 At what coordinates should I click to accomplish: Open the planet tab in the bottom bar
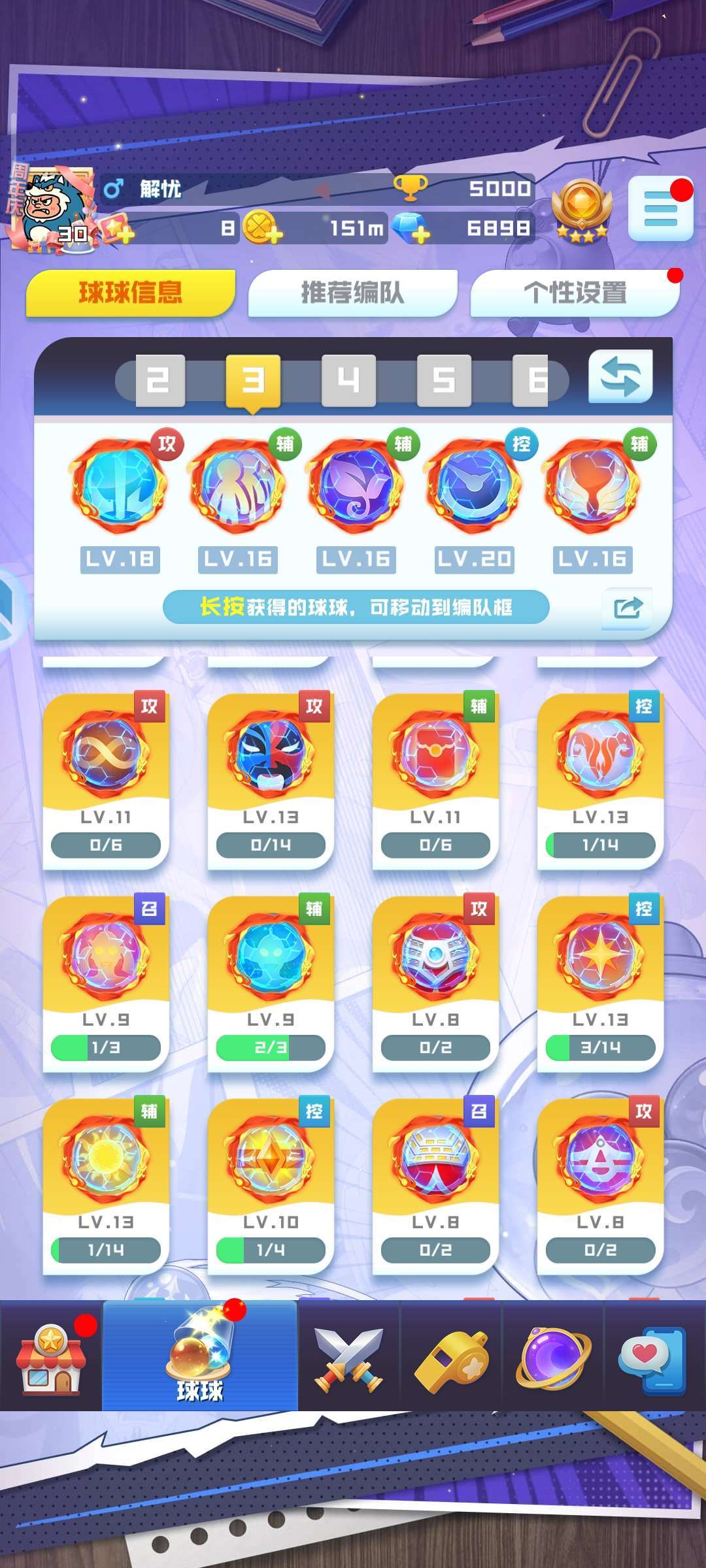pos(553,1357)
